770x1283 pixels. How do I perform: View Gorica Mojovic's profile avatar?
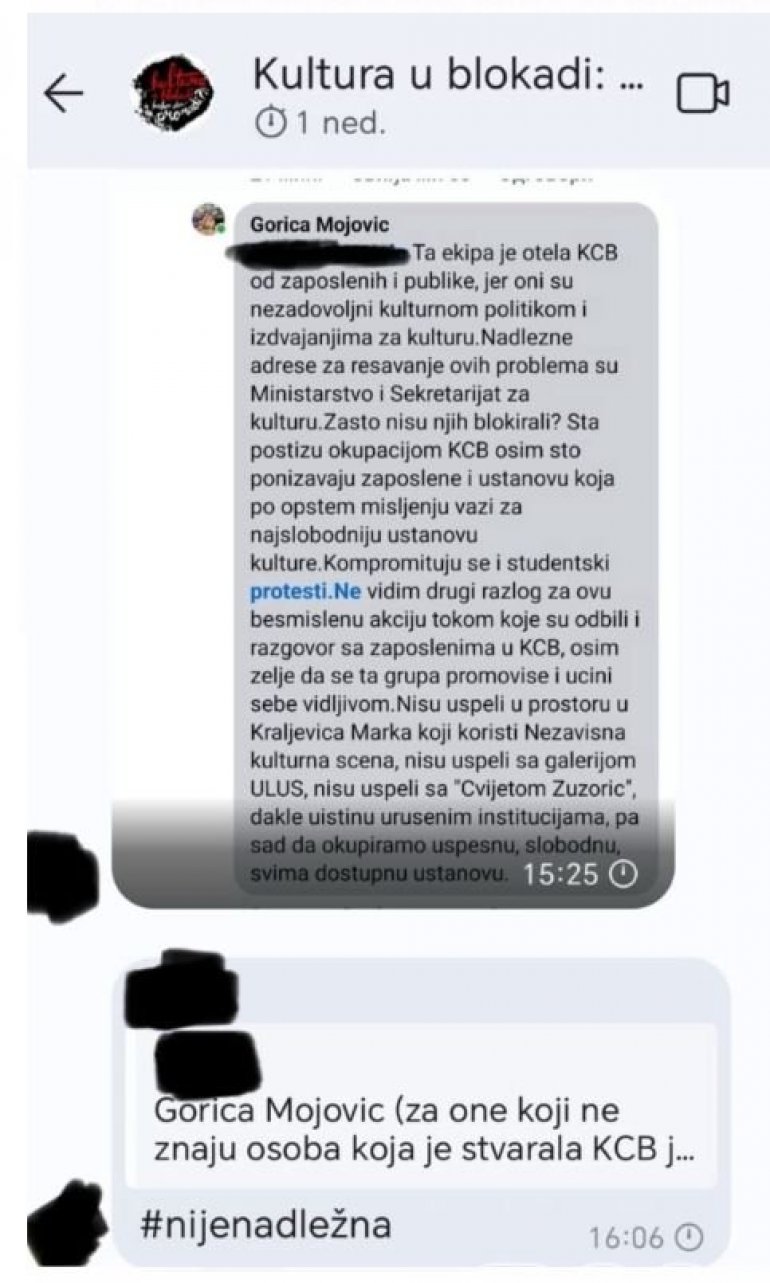click(209, 219)
